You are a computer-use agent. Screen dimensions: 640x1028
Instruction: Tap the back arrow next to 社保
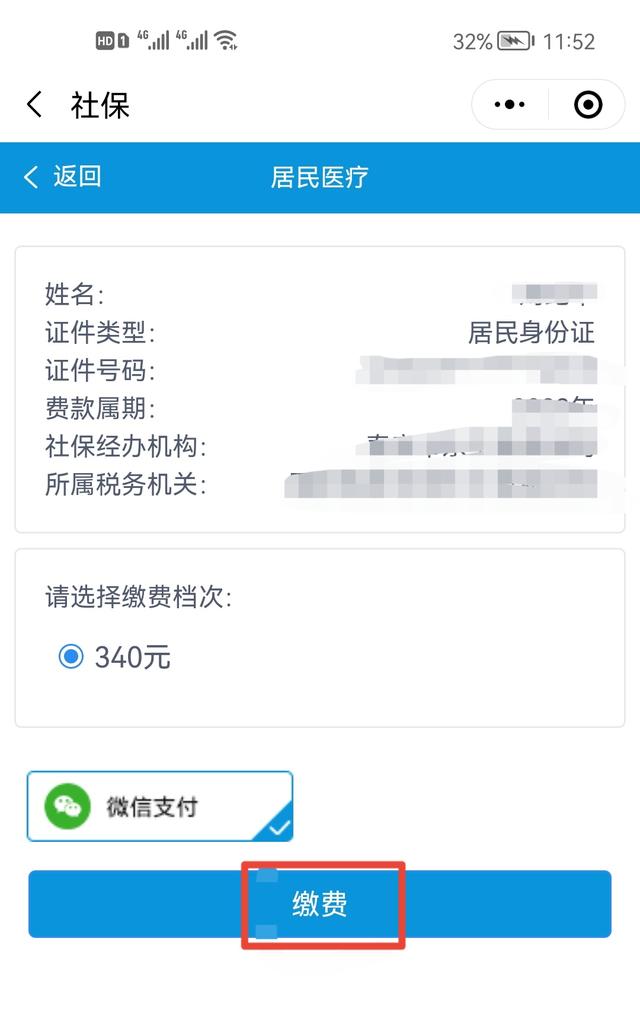click(x=35, y=104)
